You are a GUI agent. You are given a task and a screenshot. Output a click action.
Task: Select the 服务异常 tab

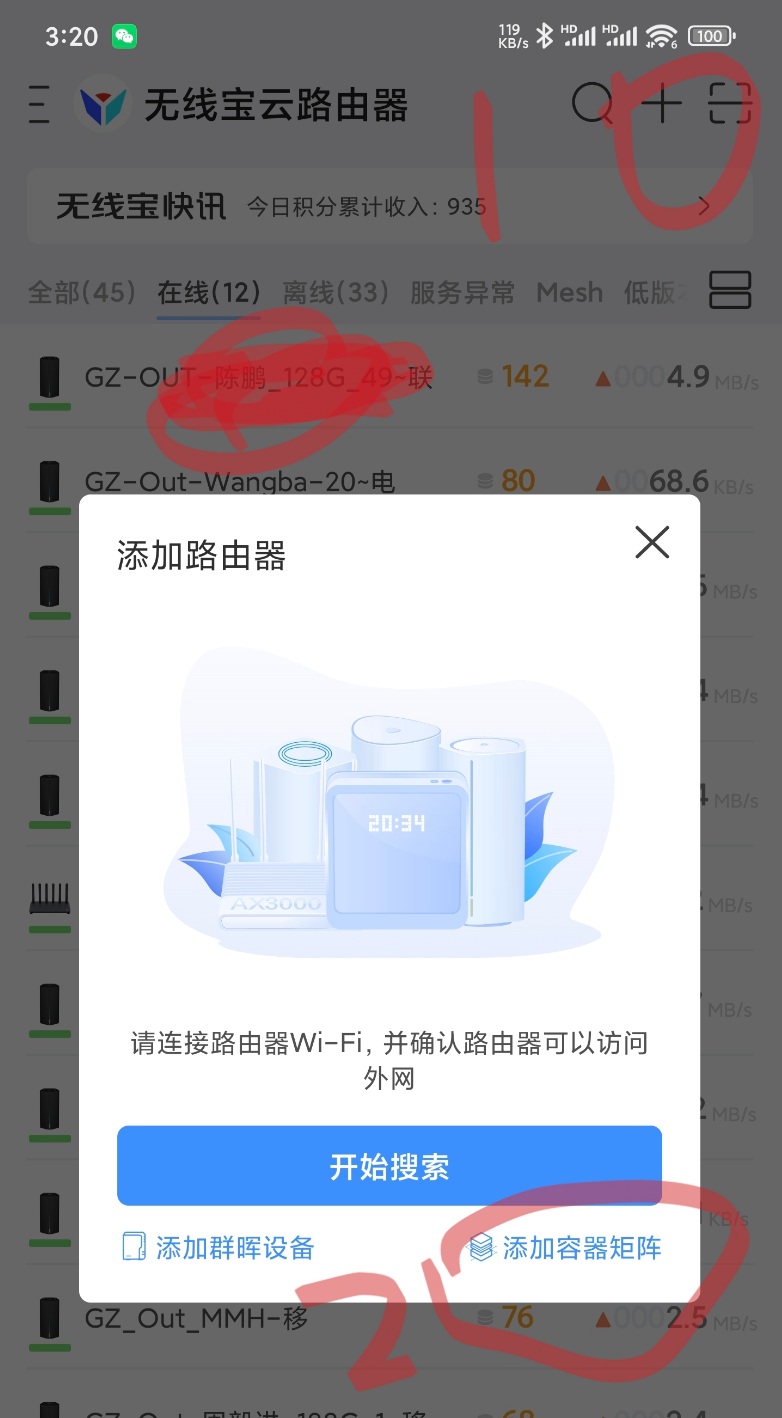point(462,292)
